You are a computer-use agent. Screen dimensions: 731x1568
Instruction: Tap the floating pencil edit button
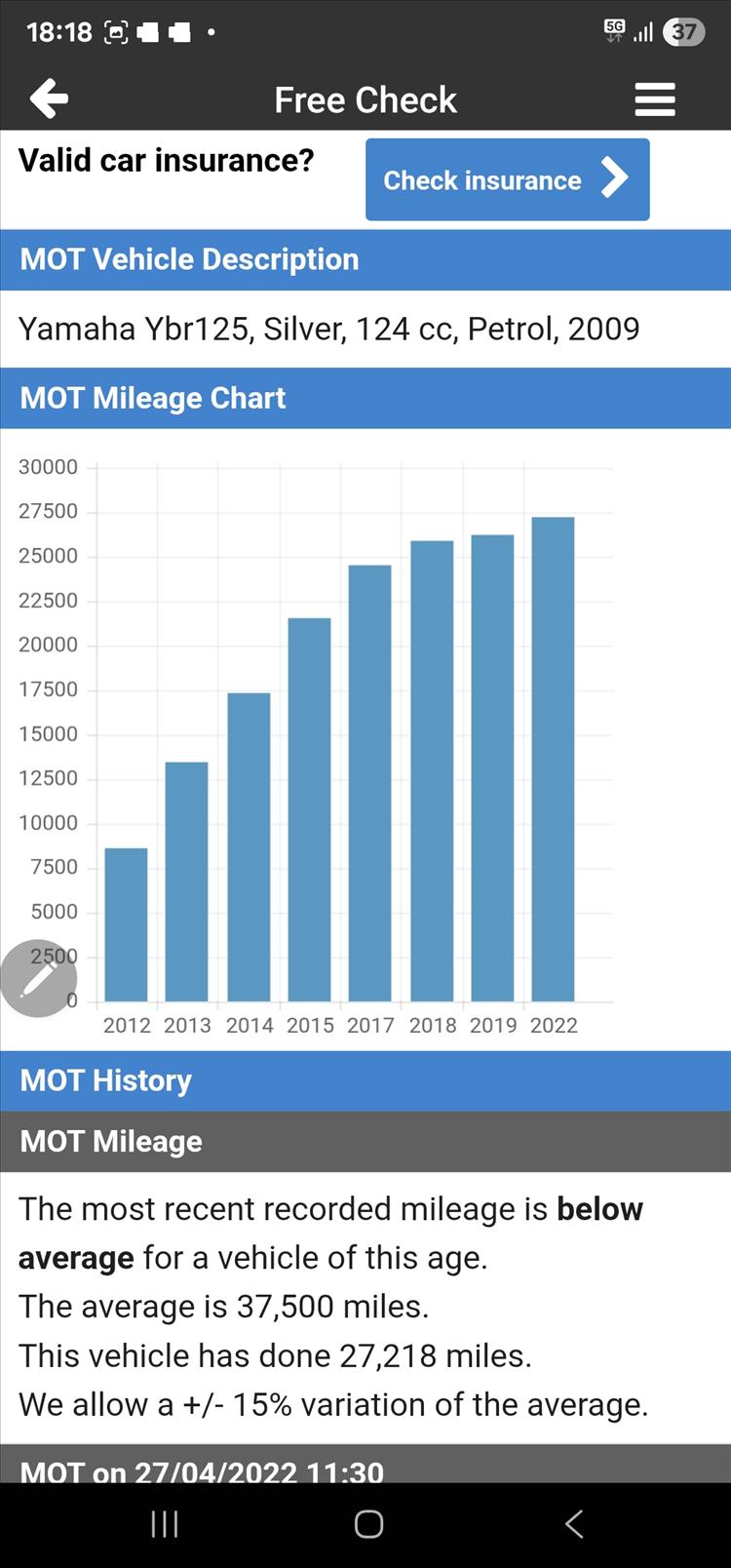pyautogui.click(x=38, y=978)
